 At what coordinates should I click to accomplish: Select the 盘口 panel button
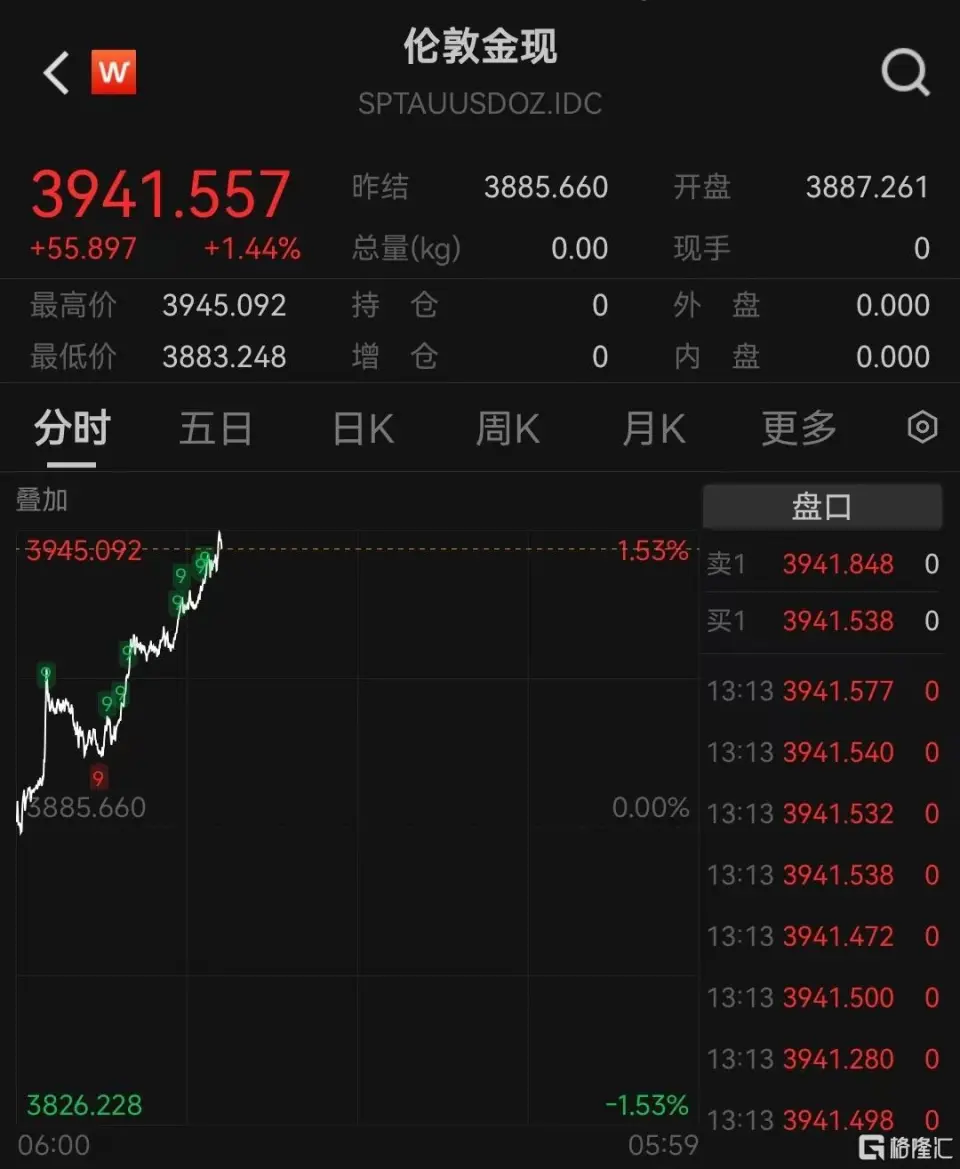821,507
